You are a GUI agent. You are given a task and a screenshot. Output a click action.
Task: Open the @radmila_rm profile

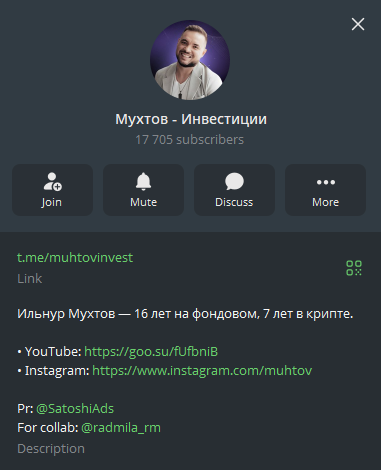121,428
